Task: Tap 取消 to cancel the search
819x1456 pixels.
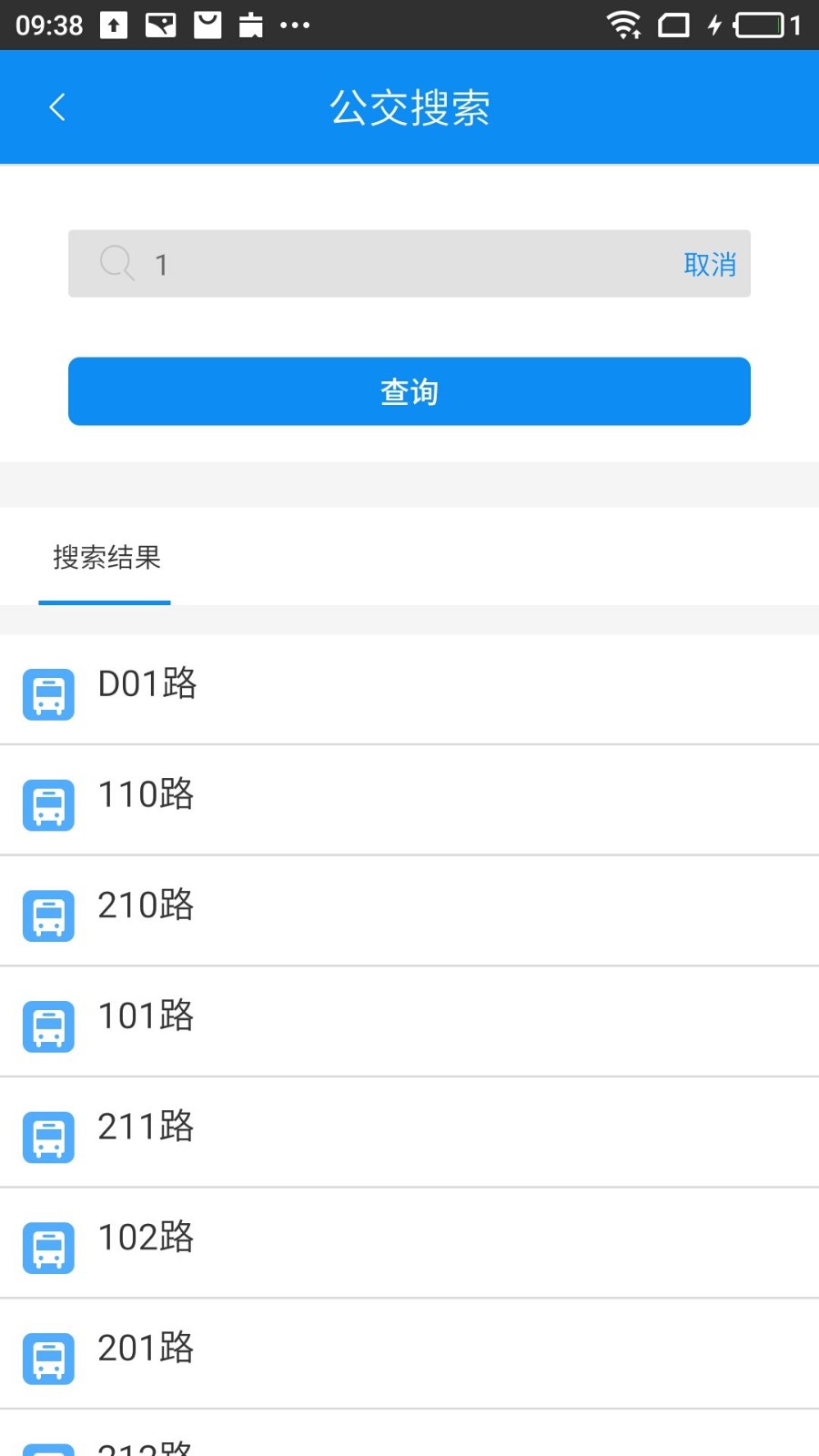Action: (x=711, y=265)
